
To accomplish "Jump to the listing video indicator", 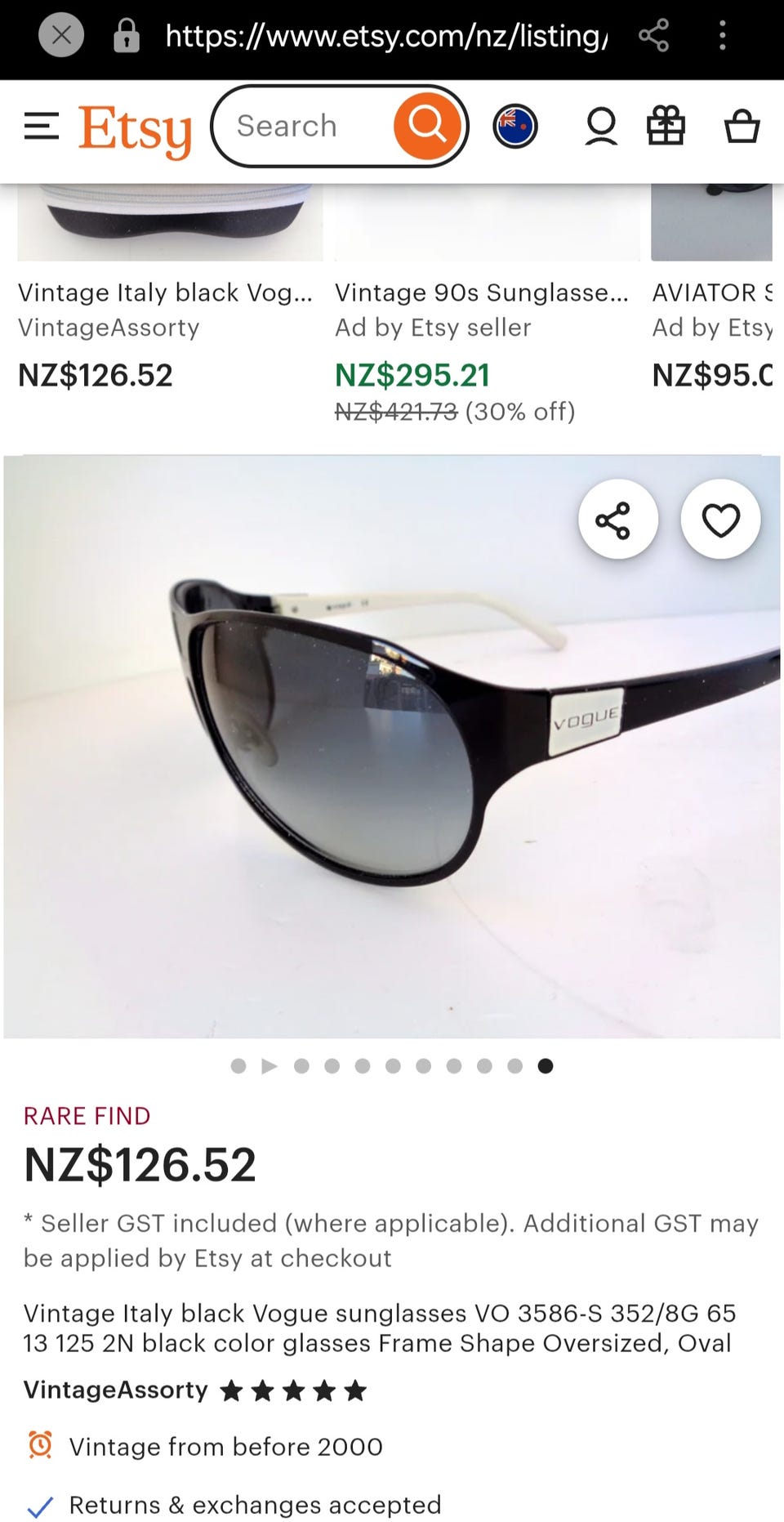I will point(269,1065).
